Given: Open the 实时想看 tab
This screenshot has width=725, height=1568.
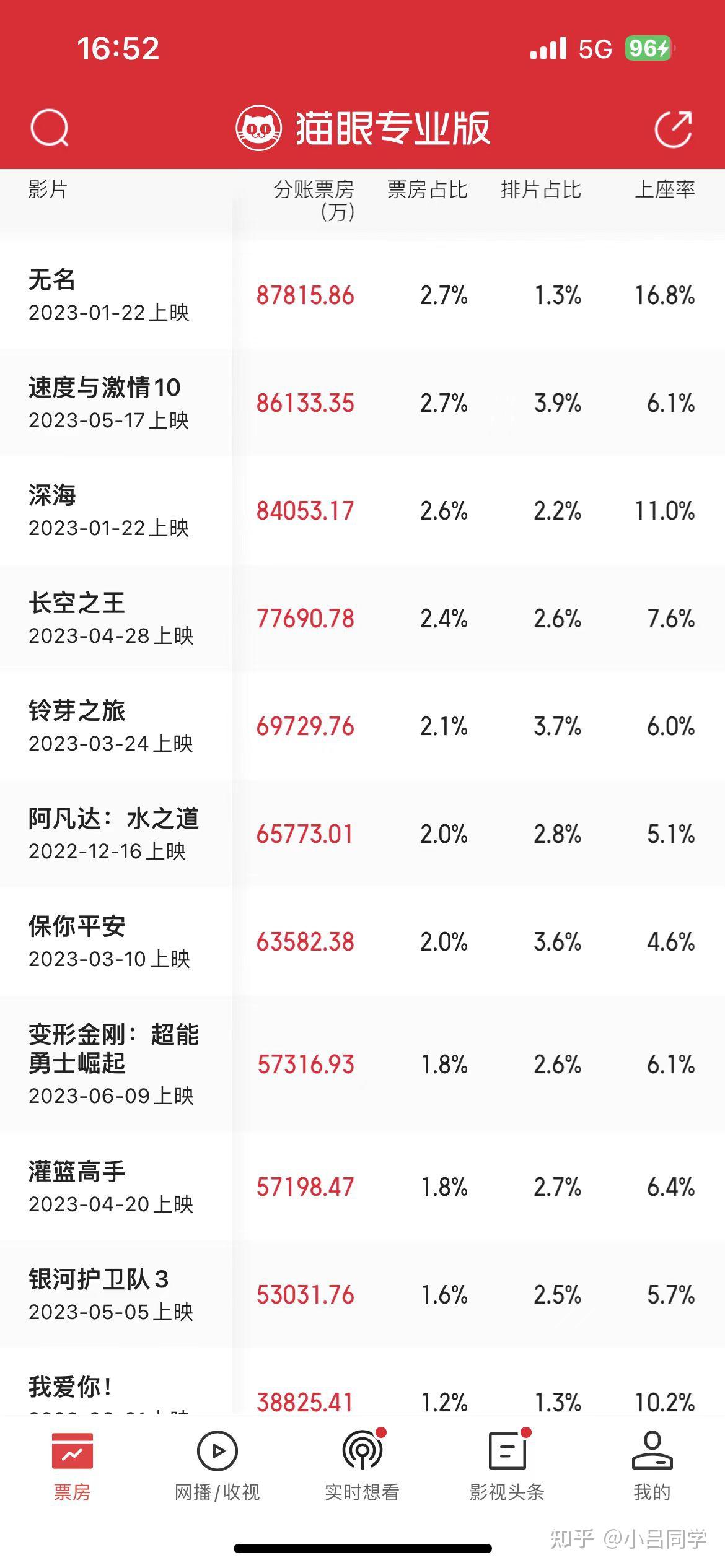Looking at the screenshot, I should (x=362, y=1465).
